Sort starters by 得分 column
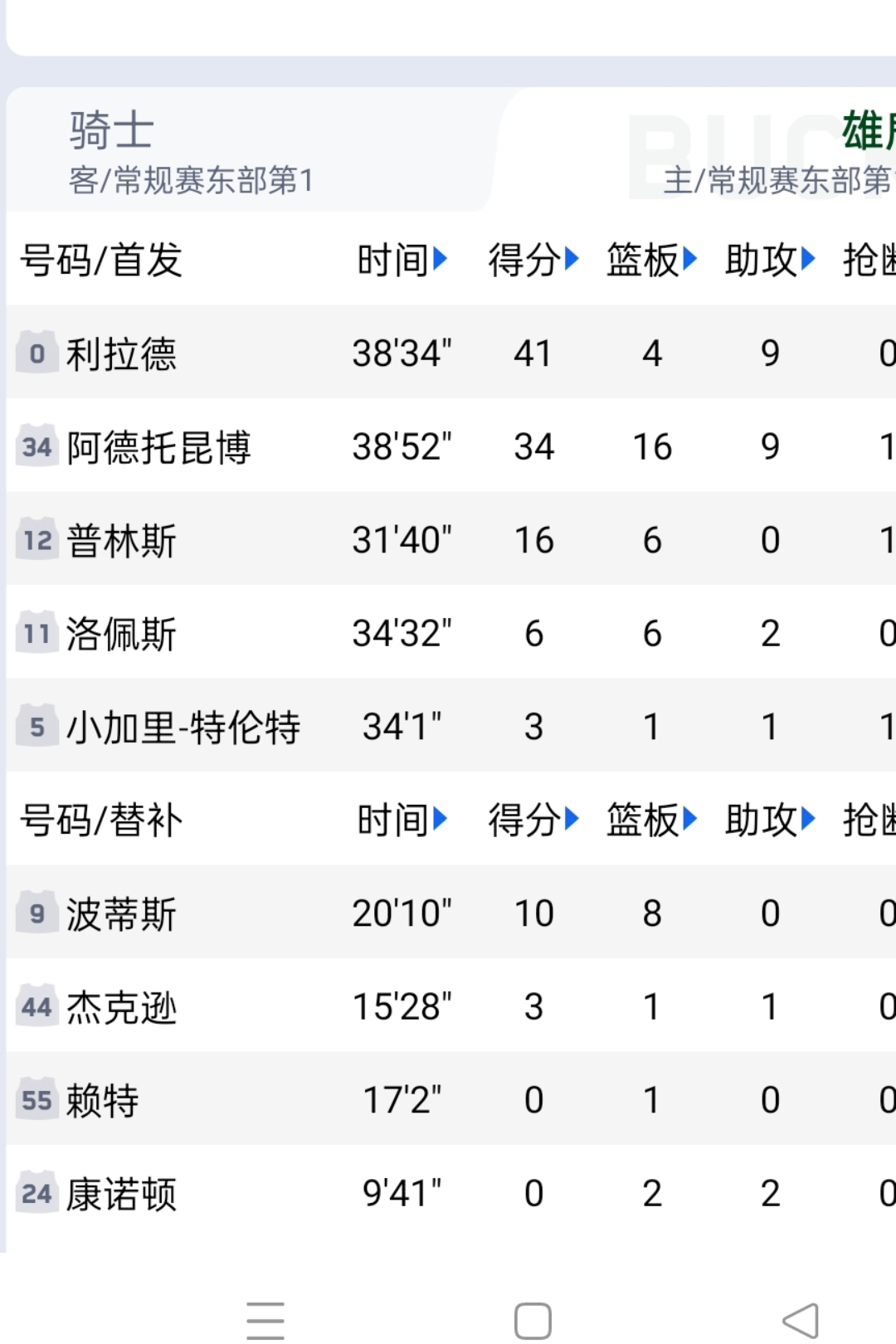896x1344 pixels. click(533, 261)
